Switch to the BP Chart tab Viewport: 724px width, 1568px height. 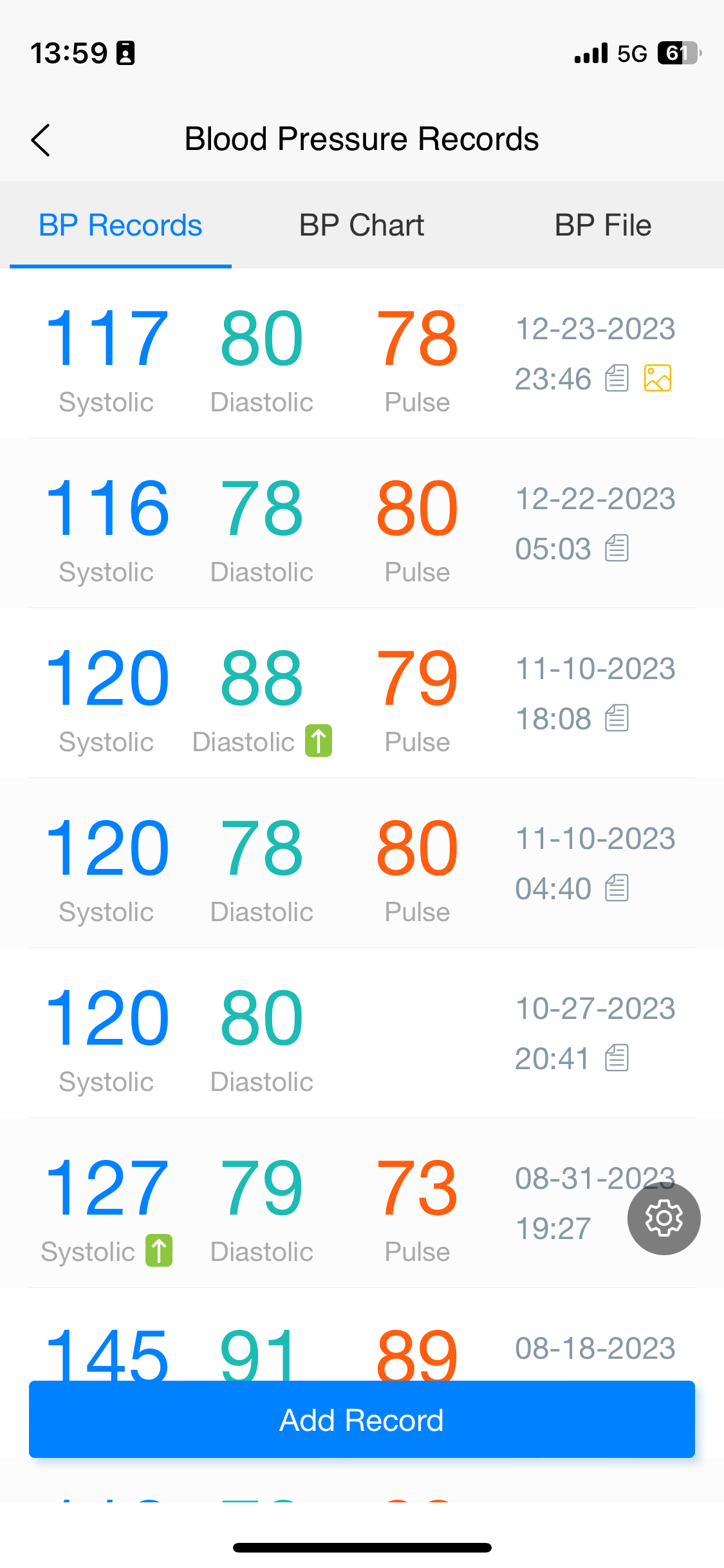tap(361, 225)
